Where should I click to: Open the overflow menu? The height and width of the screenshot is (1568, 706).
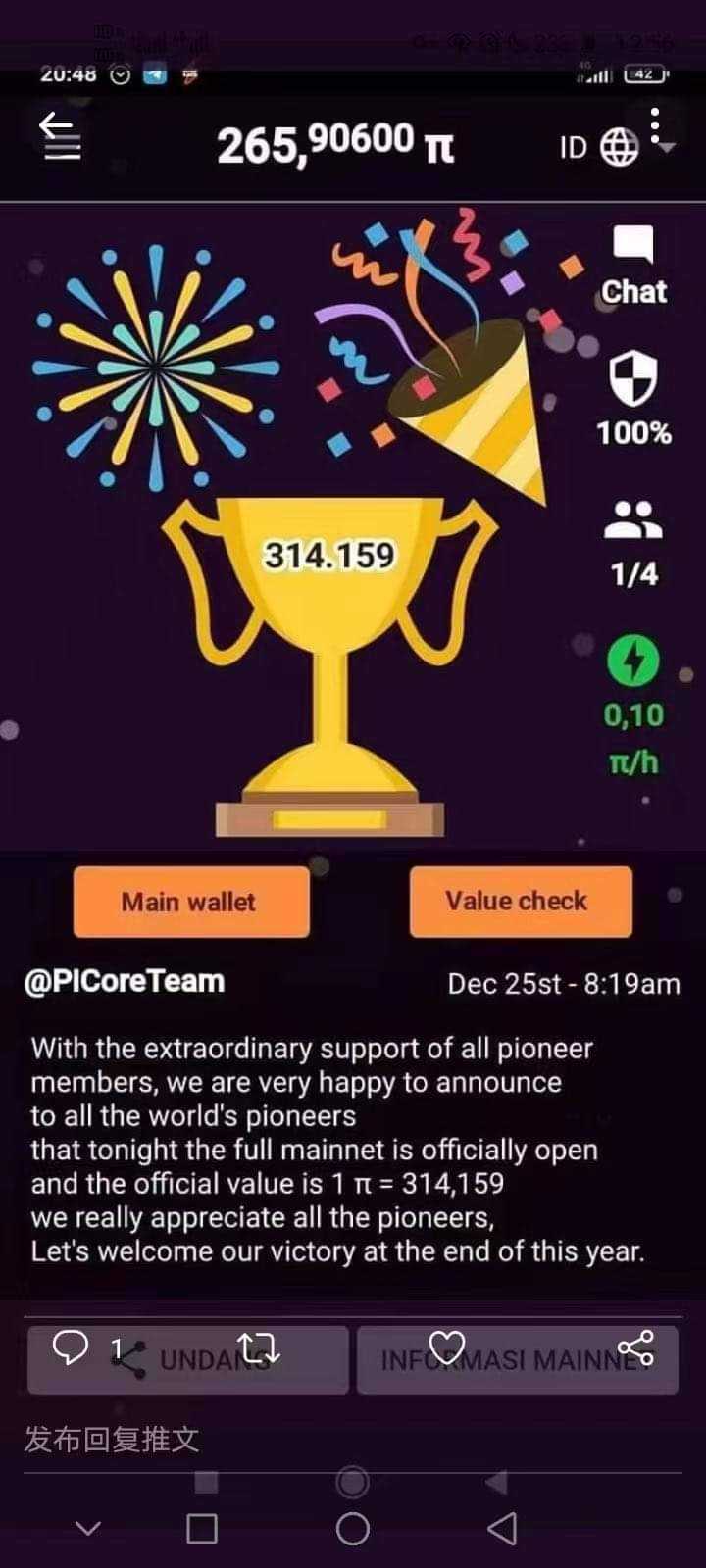point(655,125)
